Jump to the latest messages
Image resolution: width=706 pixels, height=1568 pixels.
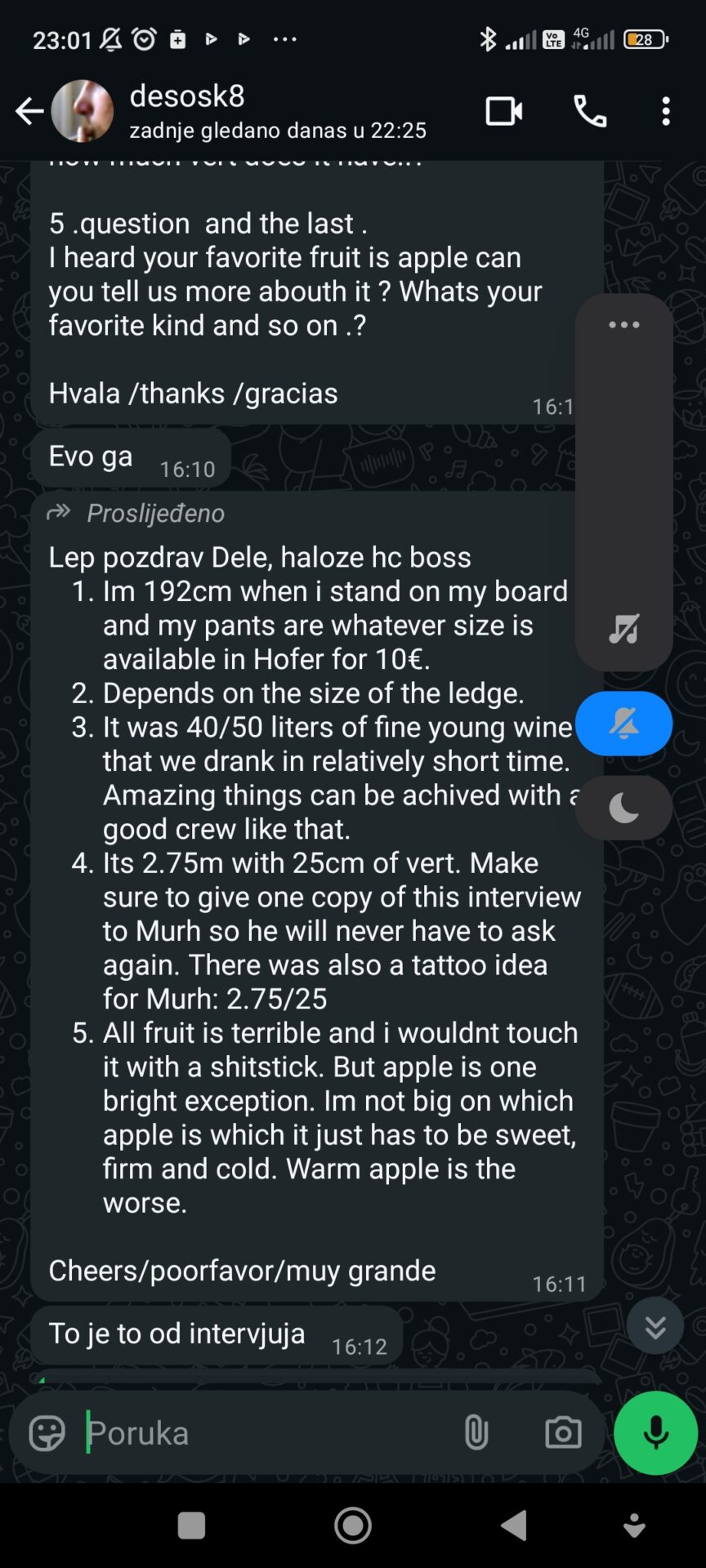[655, 1327]
